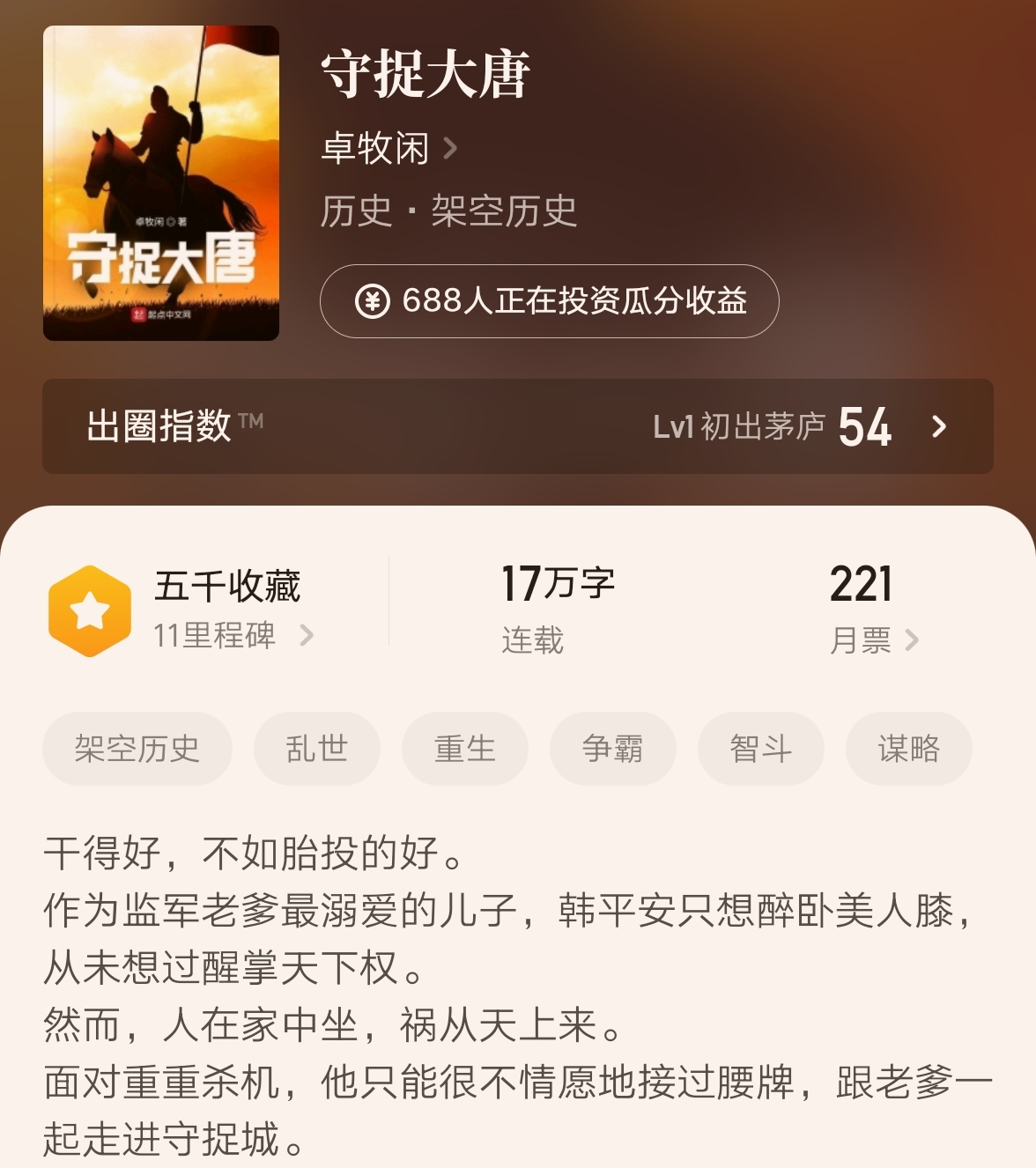Open the 历史·架空历史 genre category
1036x1168 pixels.
pos(451,212)
